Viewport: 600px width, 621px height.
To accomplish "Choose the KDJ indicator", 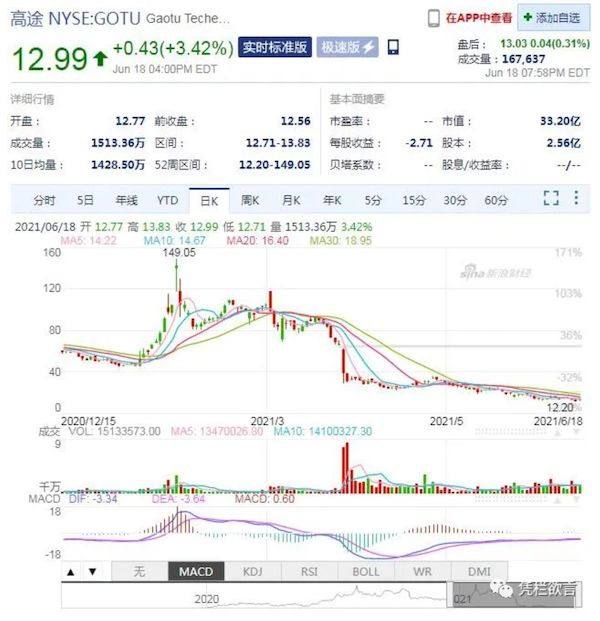I will coord(253,572).
